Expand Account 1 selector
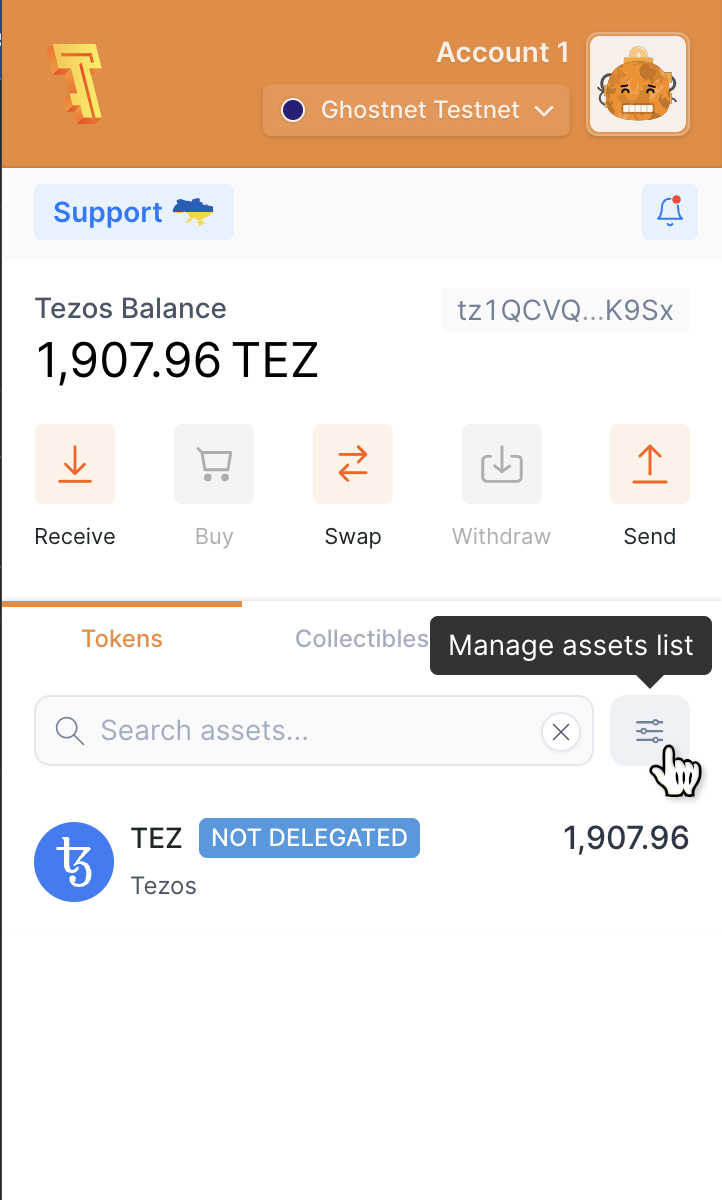The image size is (722, 1200). [502, 52]
